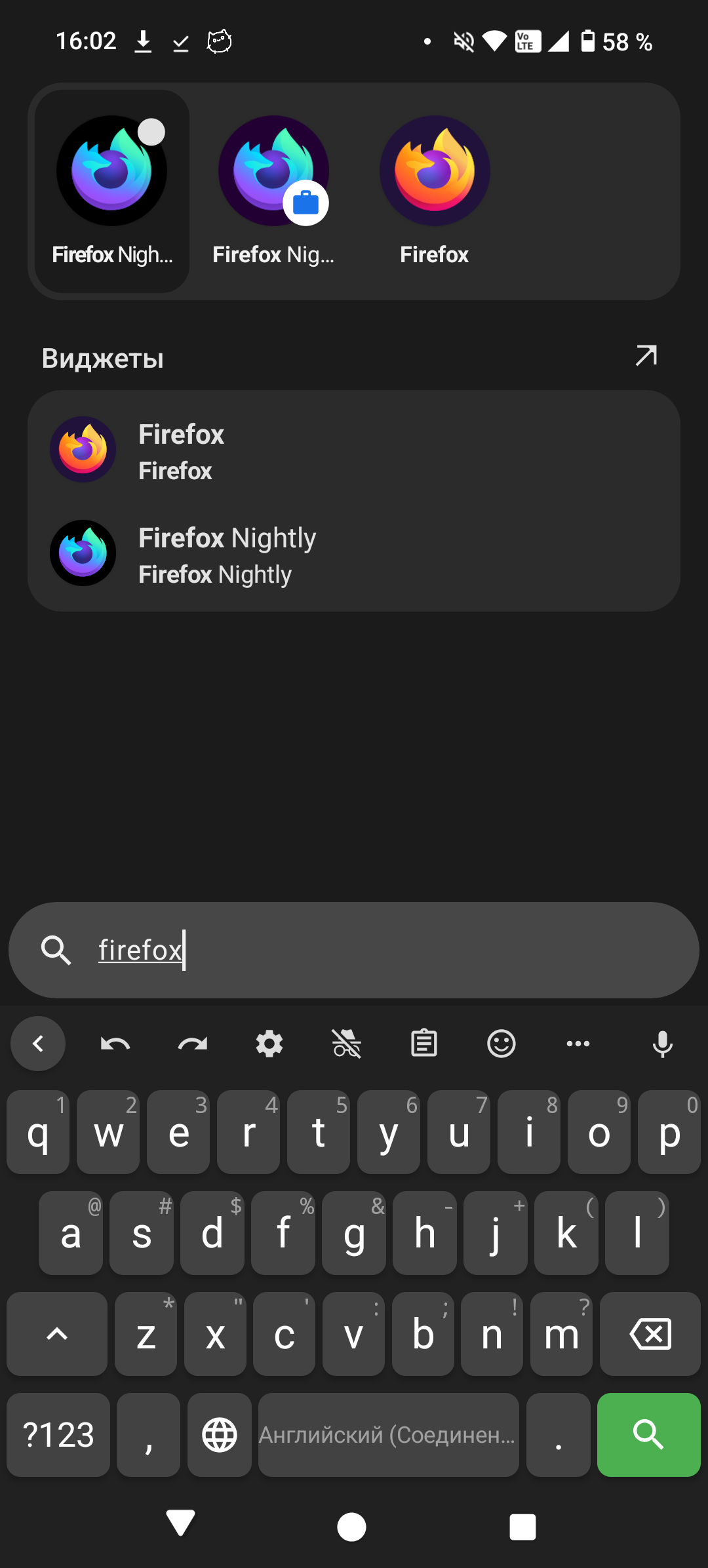Tap the backspace key
The image size is (708, 1568).
pyautogui.click(x=650, y=1334)
